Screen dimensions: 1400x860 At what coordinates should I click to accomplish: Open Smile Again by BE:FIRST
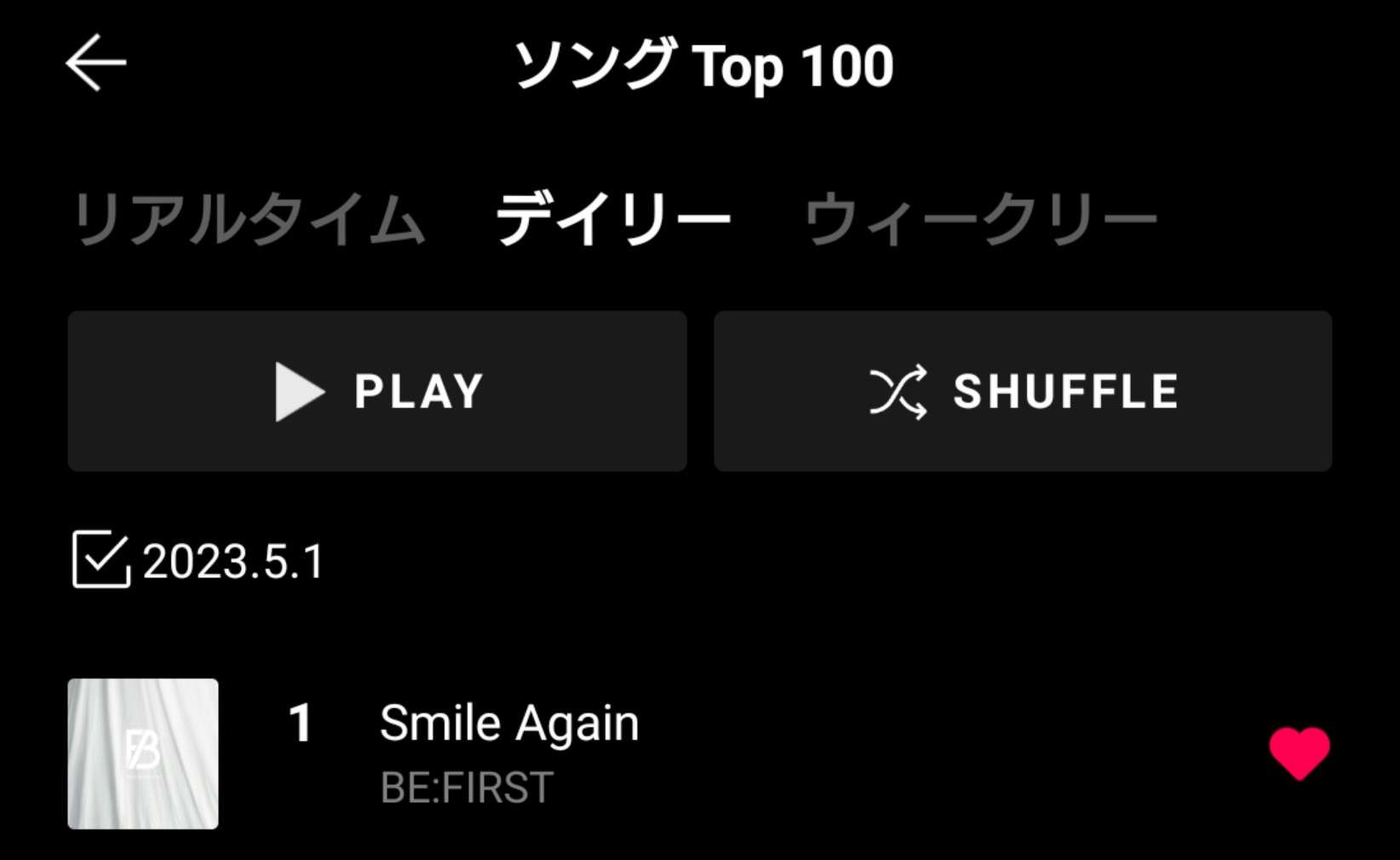509,753
